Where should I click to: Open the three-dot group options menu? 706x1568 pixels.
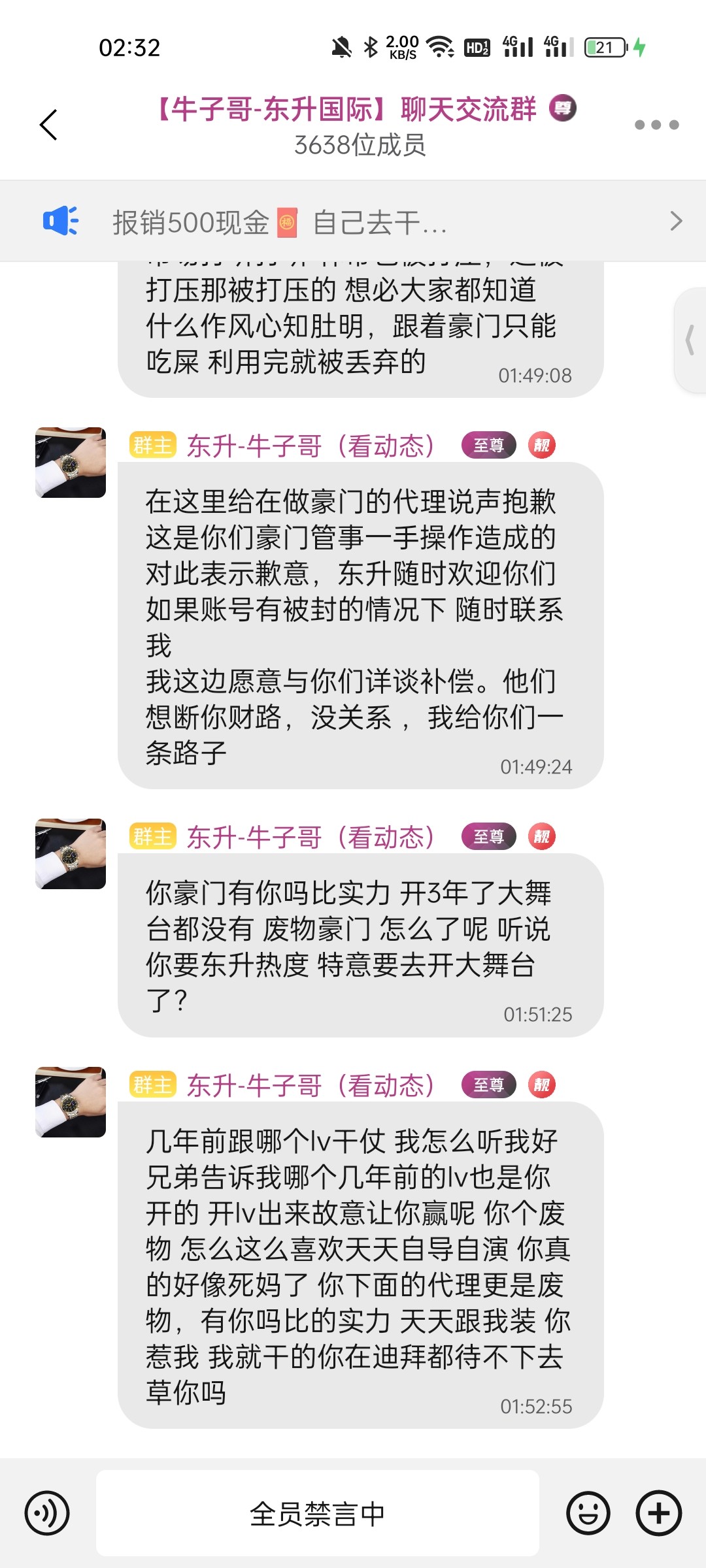pos(656,125)
